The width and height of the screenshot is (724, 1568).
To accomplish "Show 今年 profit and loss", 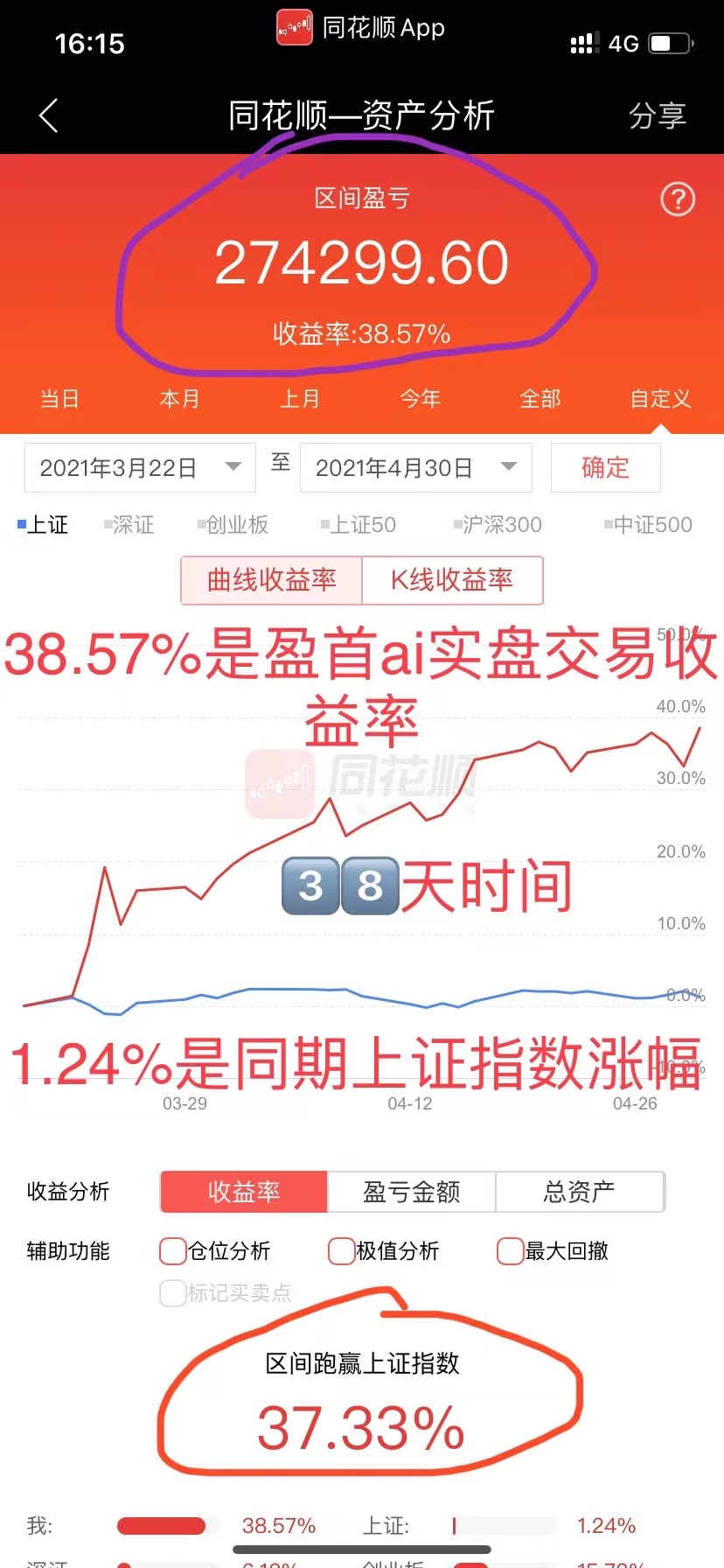I will tap(420, 399).
